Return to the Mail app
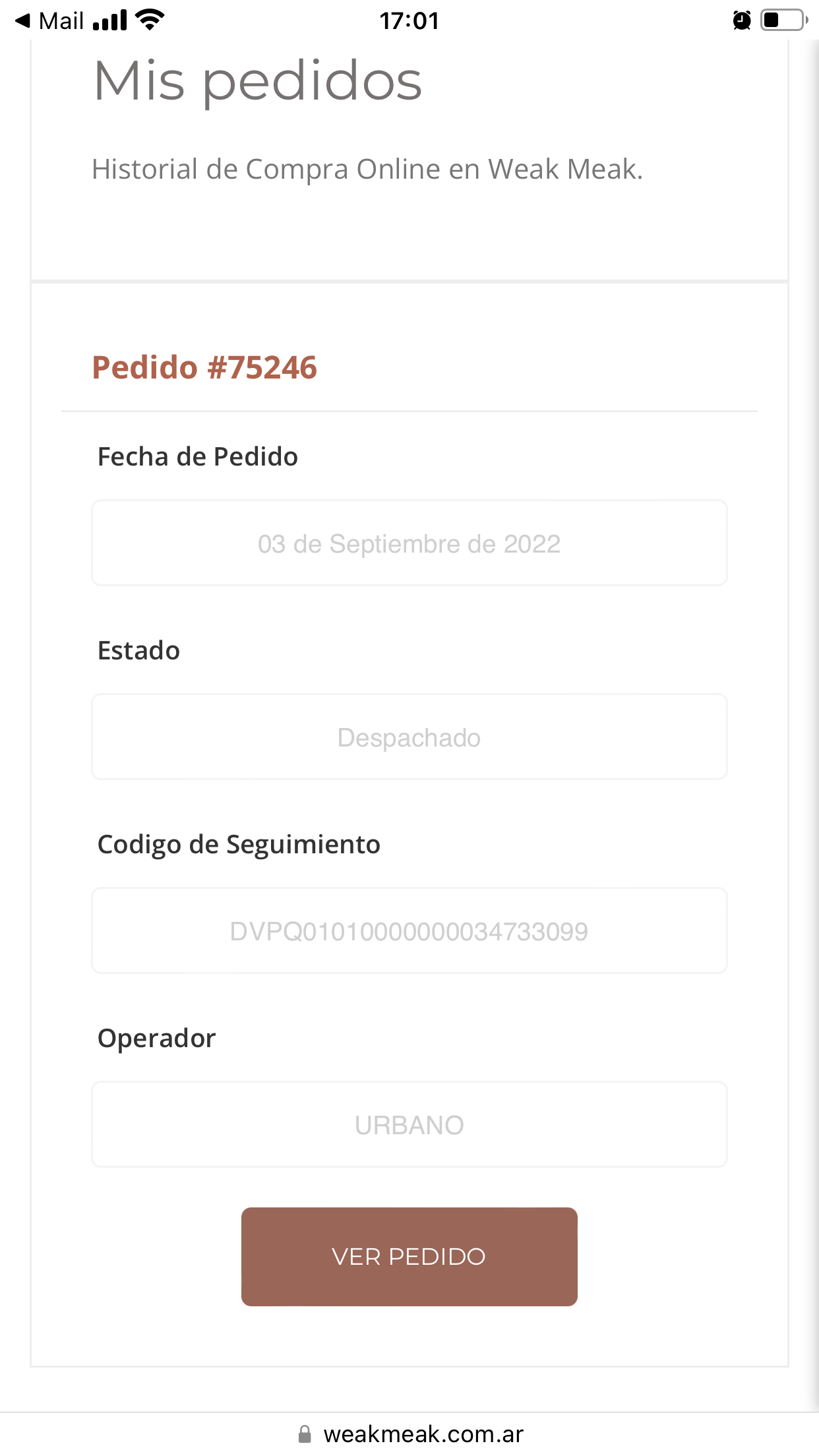Viewport: 819px width, 1456px height. tap(50, 21)
